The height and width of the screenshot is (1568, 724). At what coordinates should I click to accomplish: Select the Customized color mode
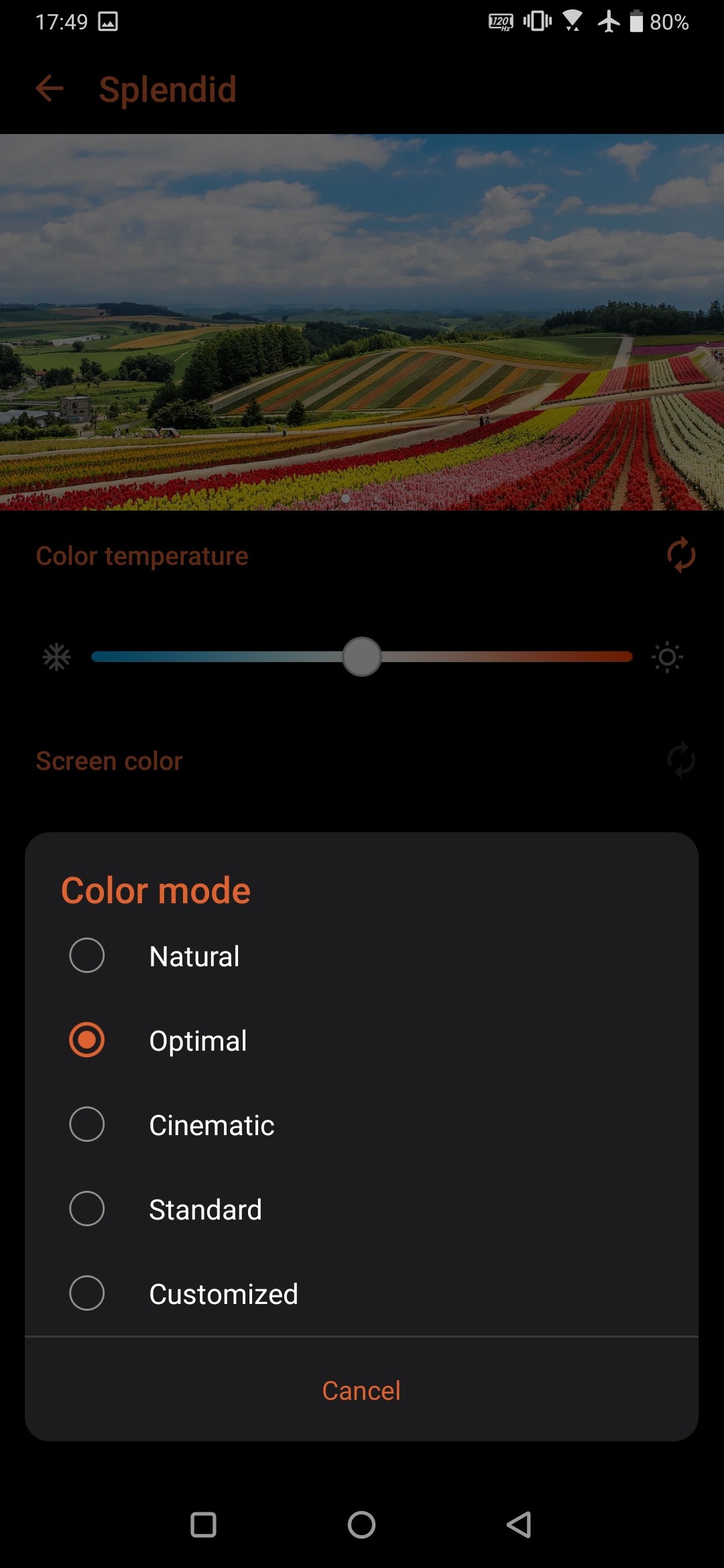click(87, 1293)
